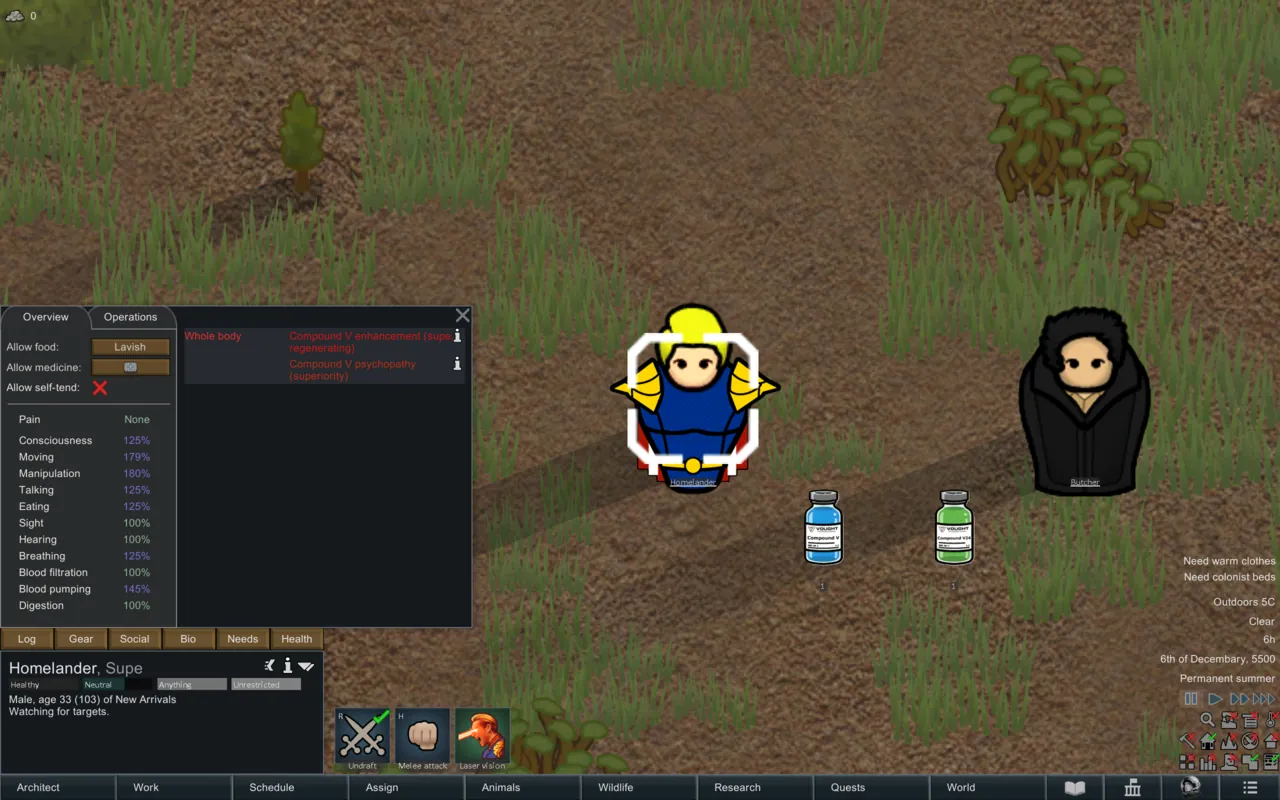
Task: Open the Research menu
Action: coord(737,787)
